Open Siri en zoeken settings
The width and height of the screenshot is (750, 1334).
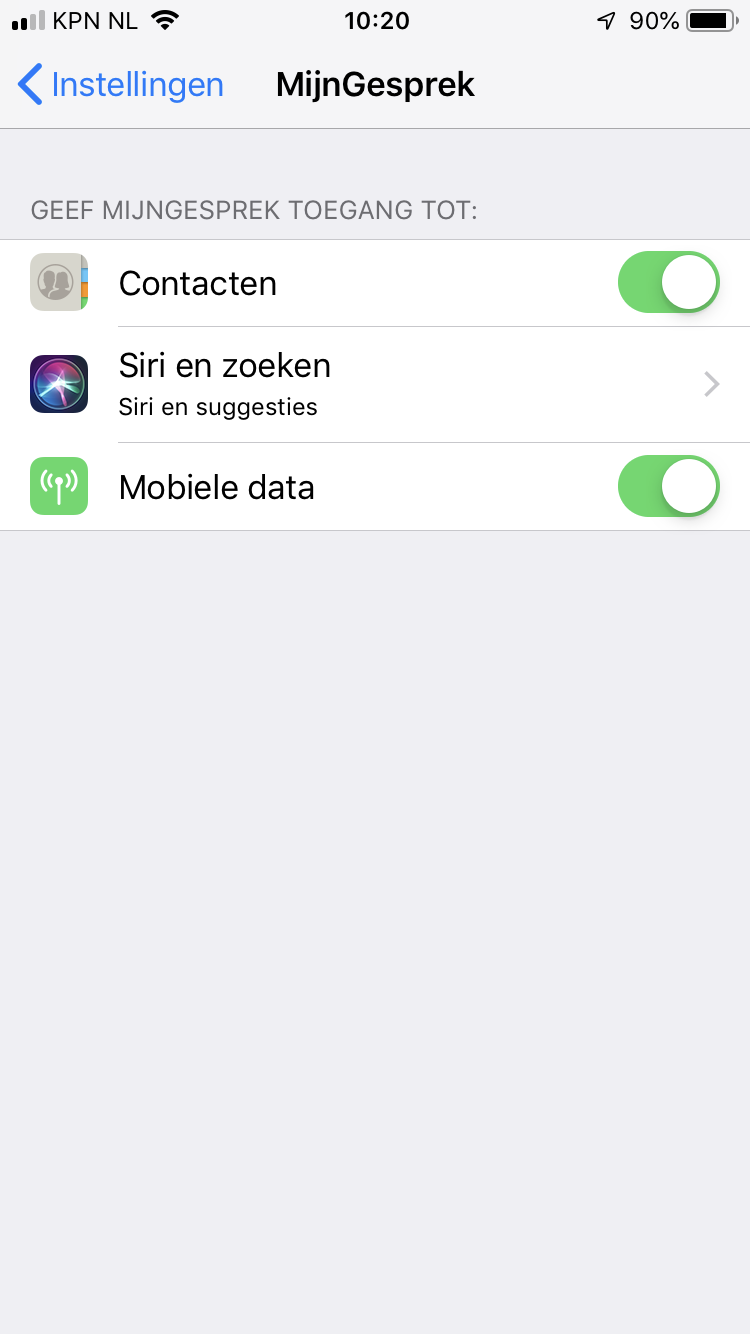[x=375, y=384]
